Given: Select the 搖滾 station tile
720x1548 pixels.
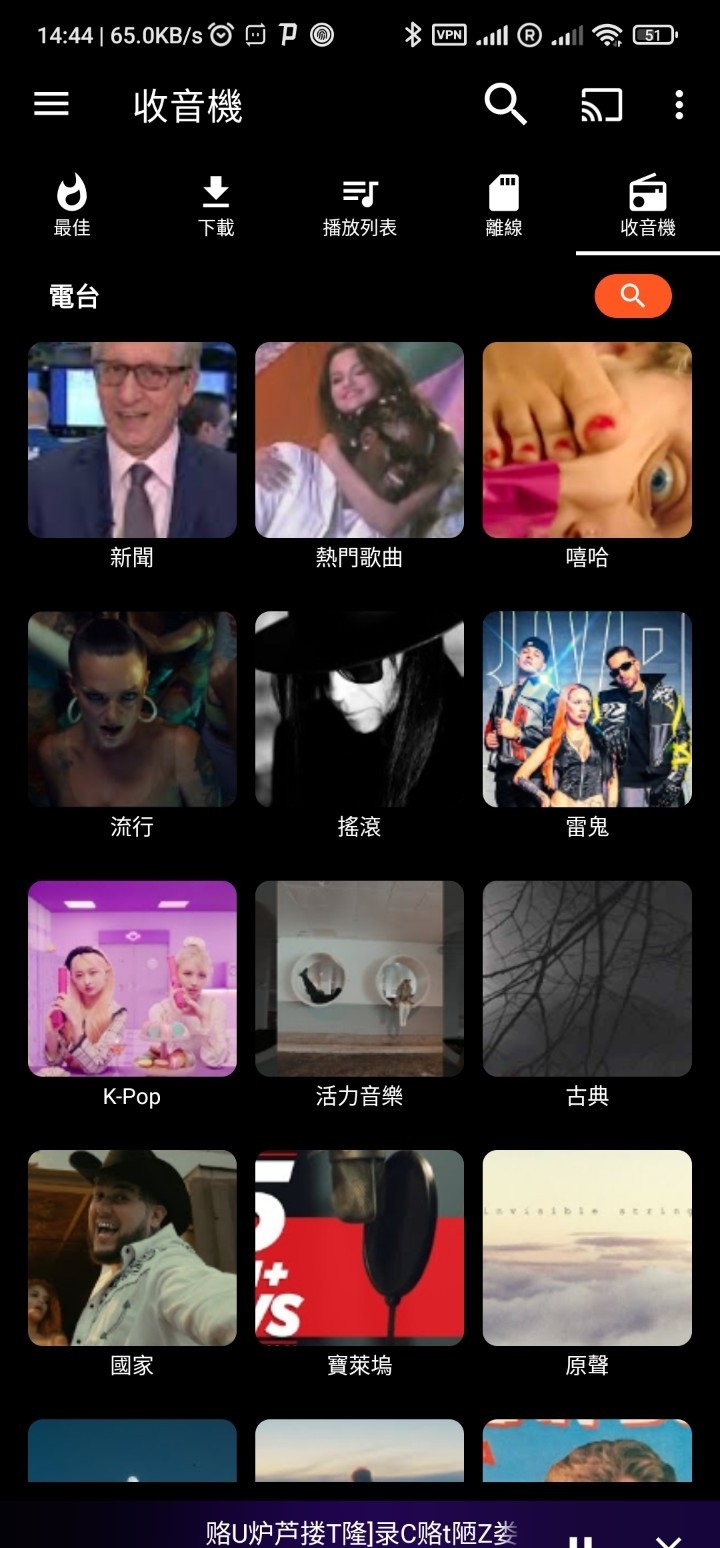Looking at the screenshot, I should pyautogui.click(x=359, y=710).
